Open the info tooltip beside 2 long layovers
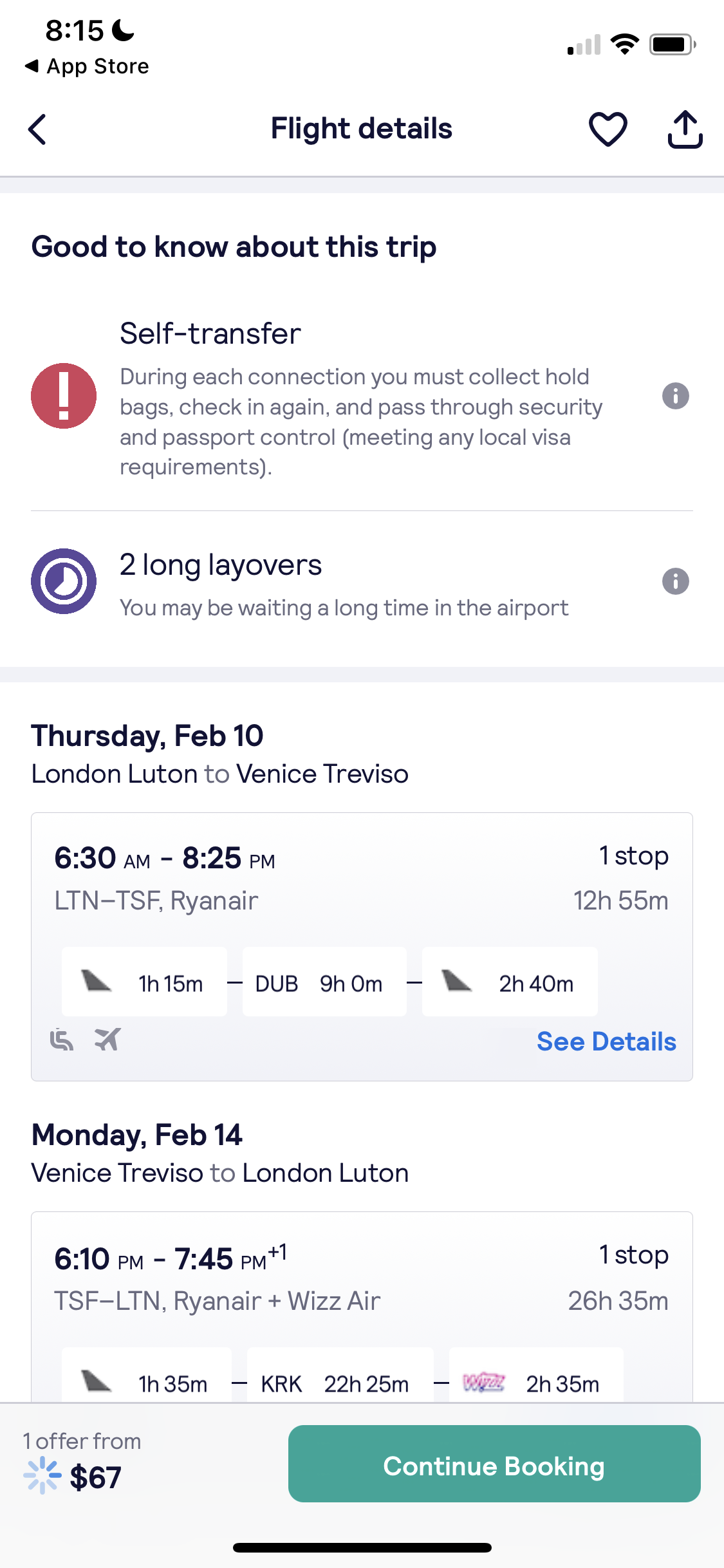The image size is (724, 1568). 674,581
